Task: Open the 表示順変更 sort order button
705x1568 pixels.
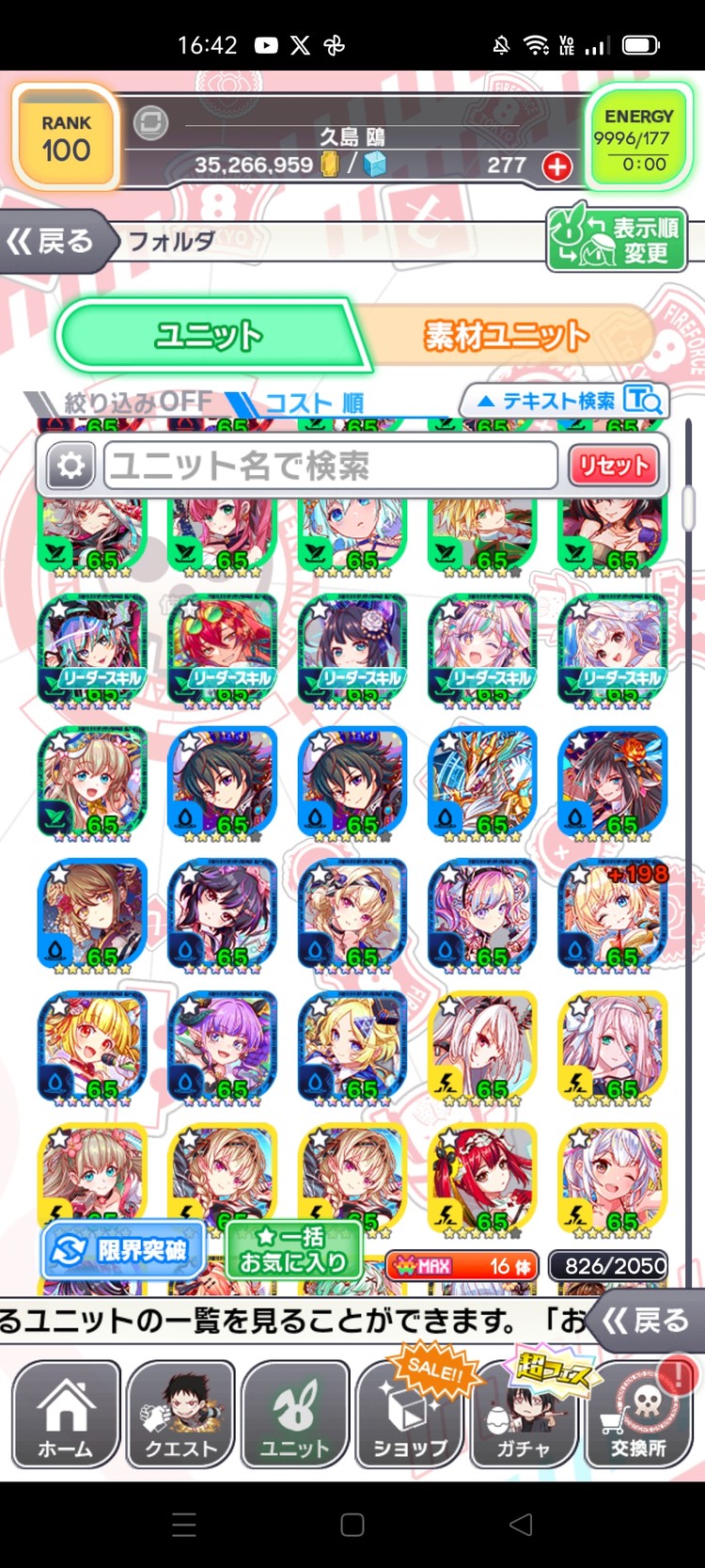Action: [617, 240]
